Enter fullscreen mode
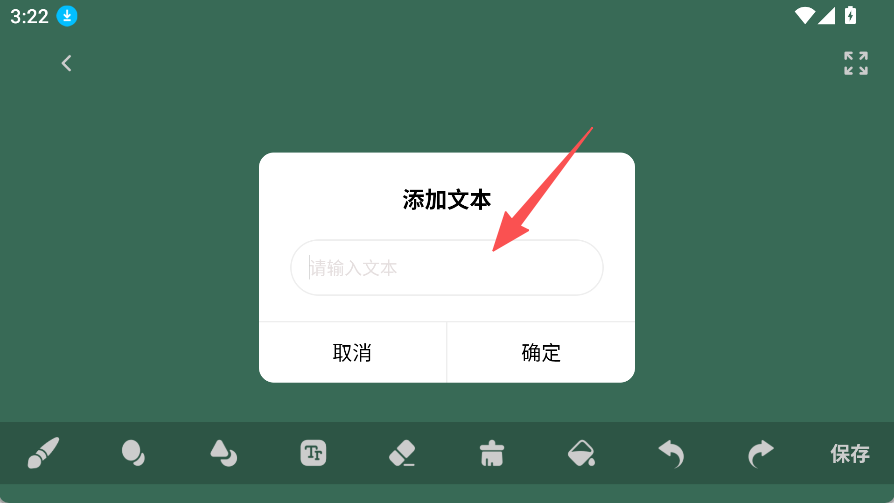Image resolution: width=894 pixels, height=503 pixels. [x=855, y=63]
